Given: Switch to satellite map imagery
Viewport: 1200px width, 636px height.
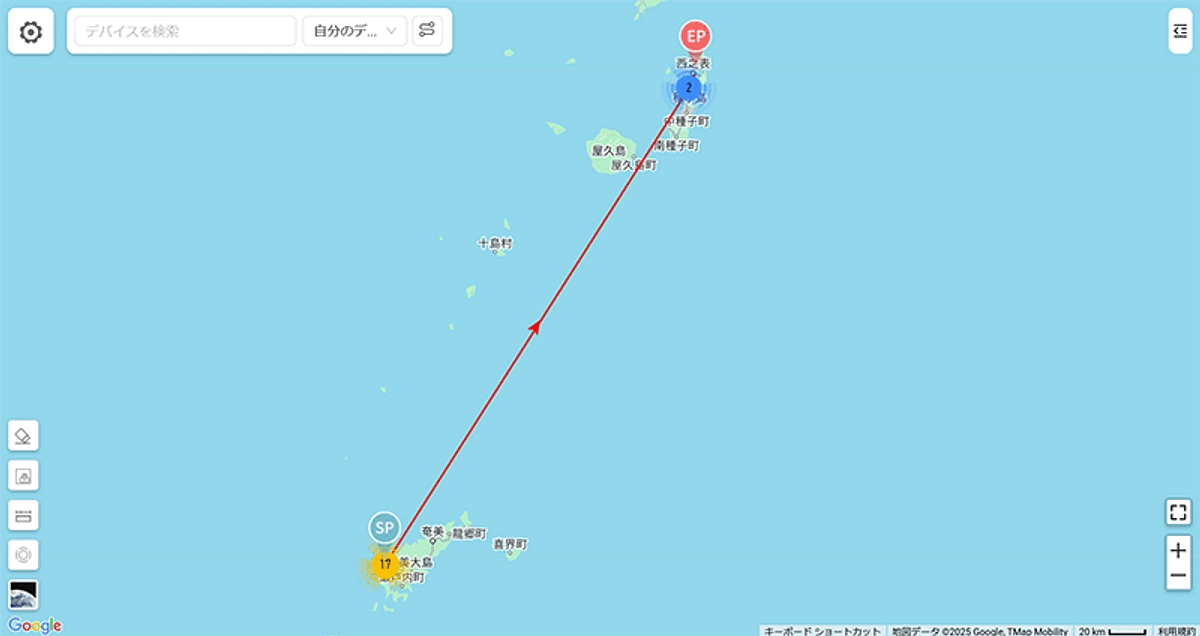Looking at the screenshot, I should click(x=23, y=594).
